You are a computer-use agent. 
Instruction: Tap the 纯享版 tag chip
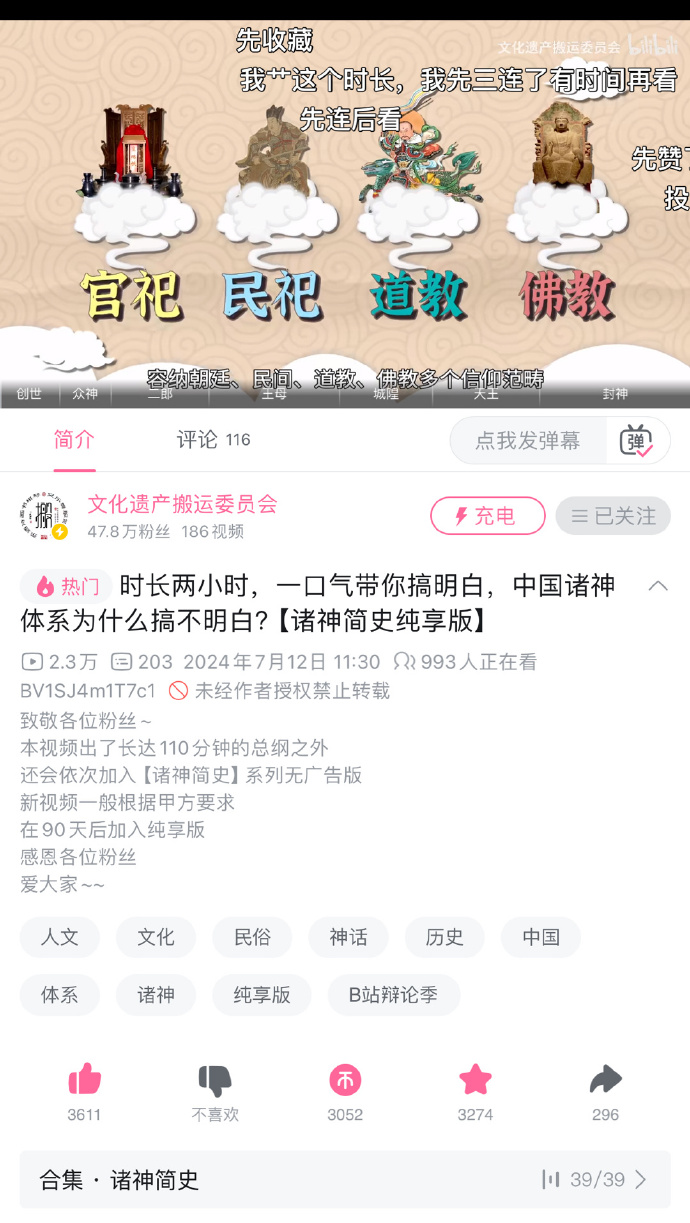262,995
